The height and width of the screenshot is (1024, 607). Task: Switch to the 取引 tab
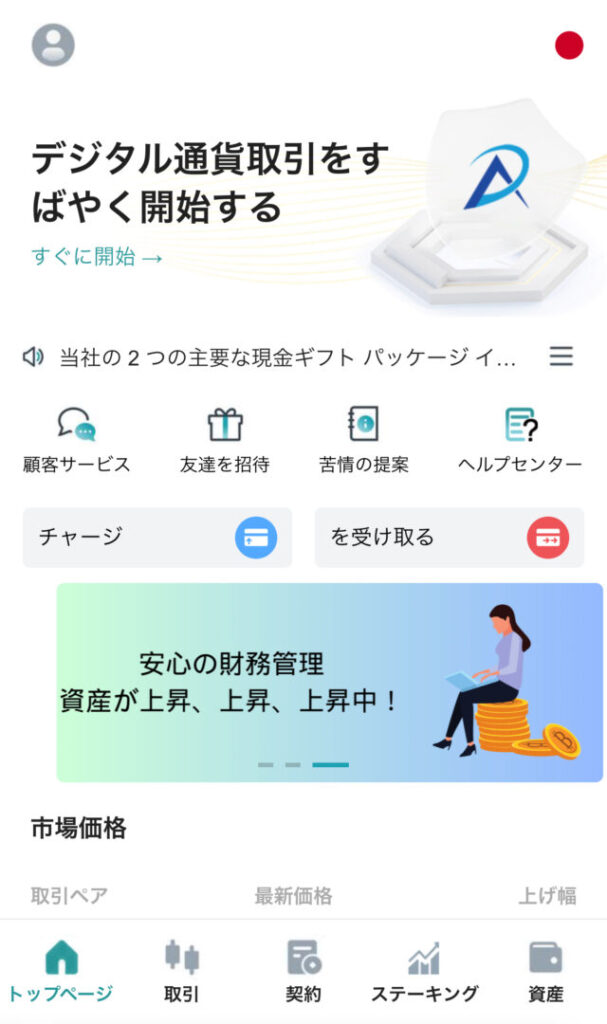[182, 972]
